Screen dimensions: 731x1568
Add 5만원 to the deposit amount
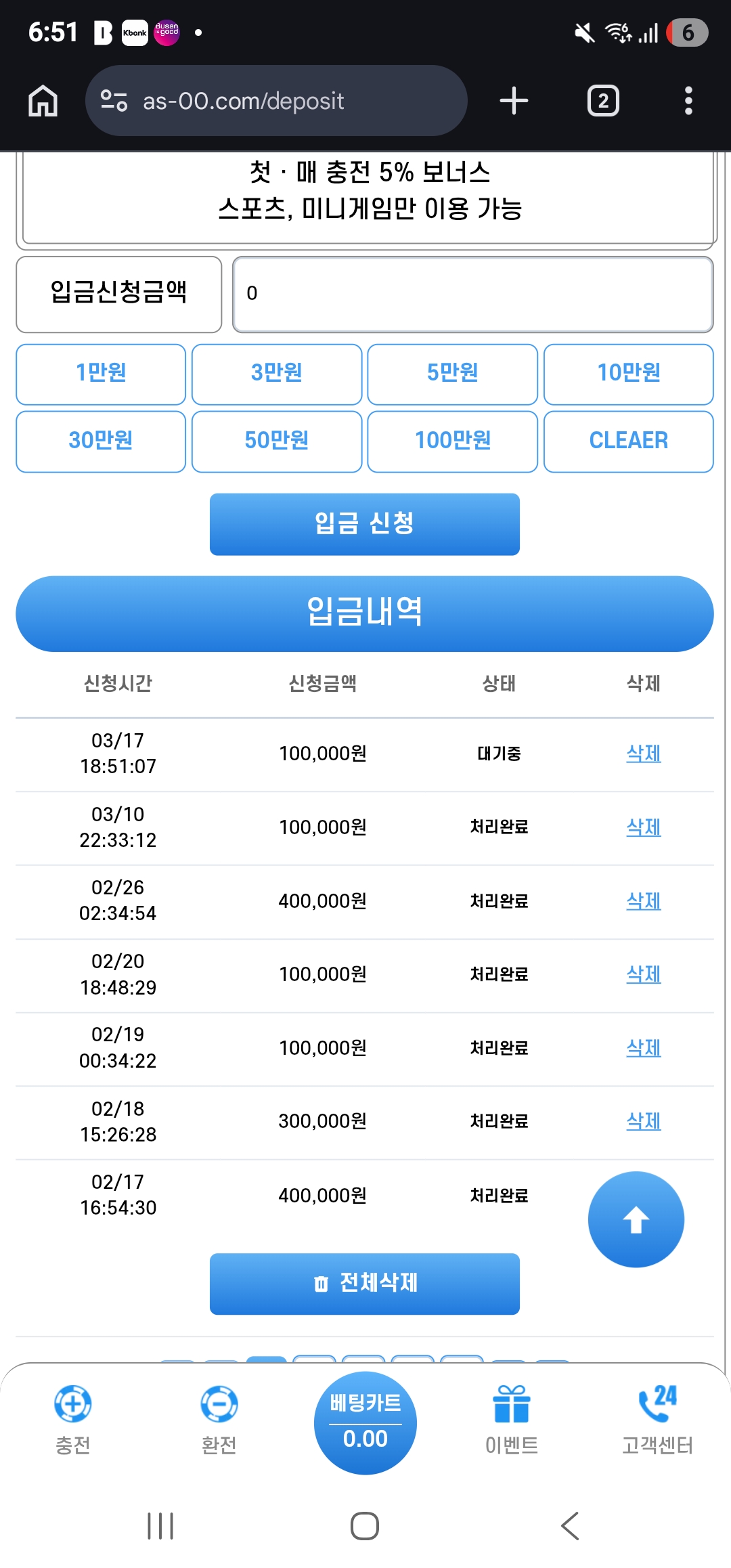coord(452,374)
